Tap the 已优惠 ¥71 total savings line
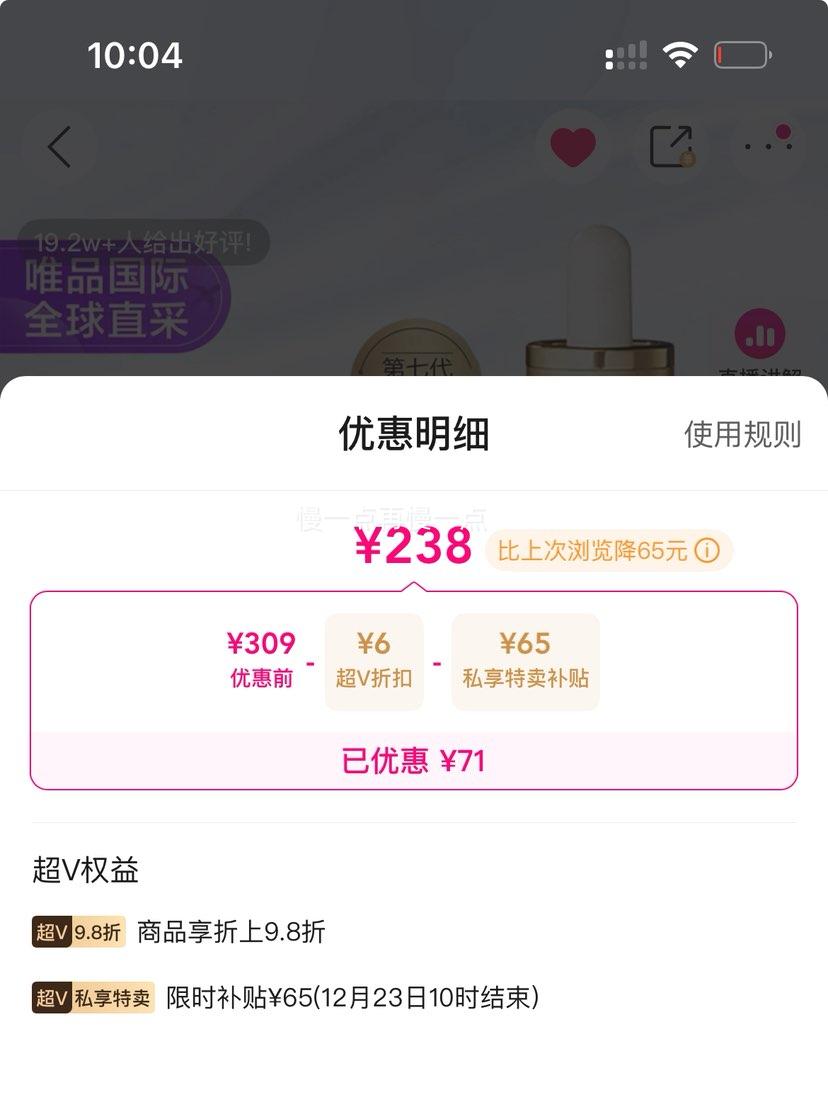Image resolution: width=828 pixels, height=1102 pixels. [414, 761]
